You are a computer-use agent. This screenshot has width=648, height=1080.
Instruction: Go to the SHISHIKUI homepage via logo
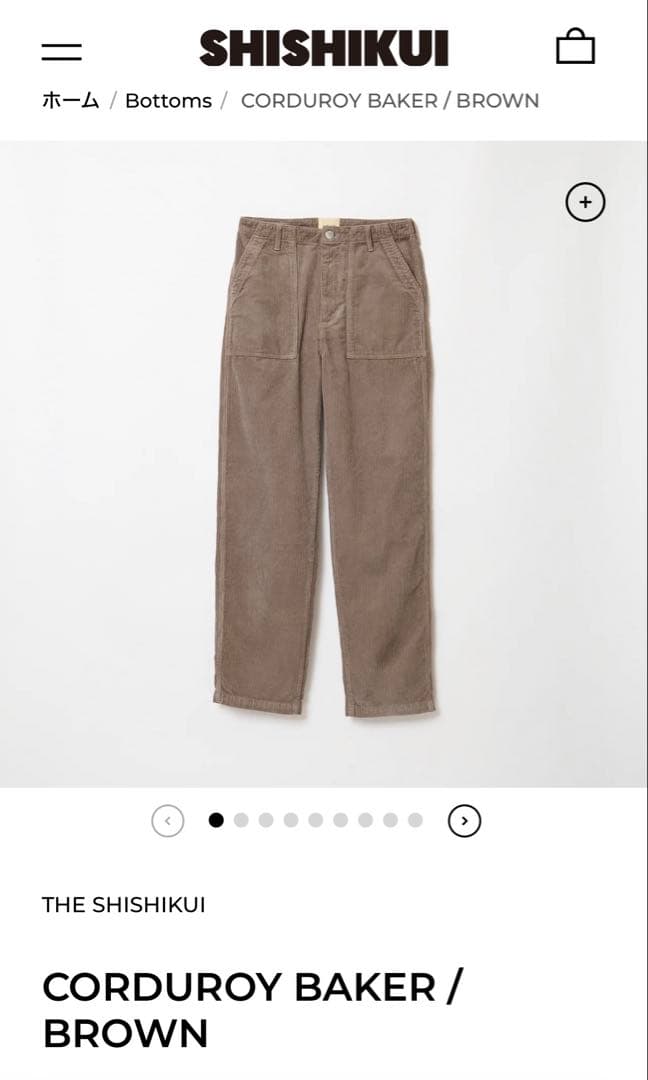click(324, 48)
